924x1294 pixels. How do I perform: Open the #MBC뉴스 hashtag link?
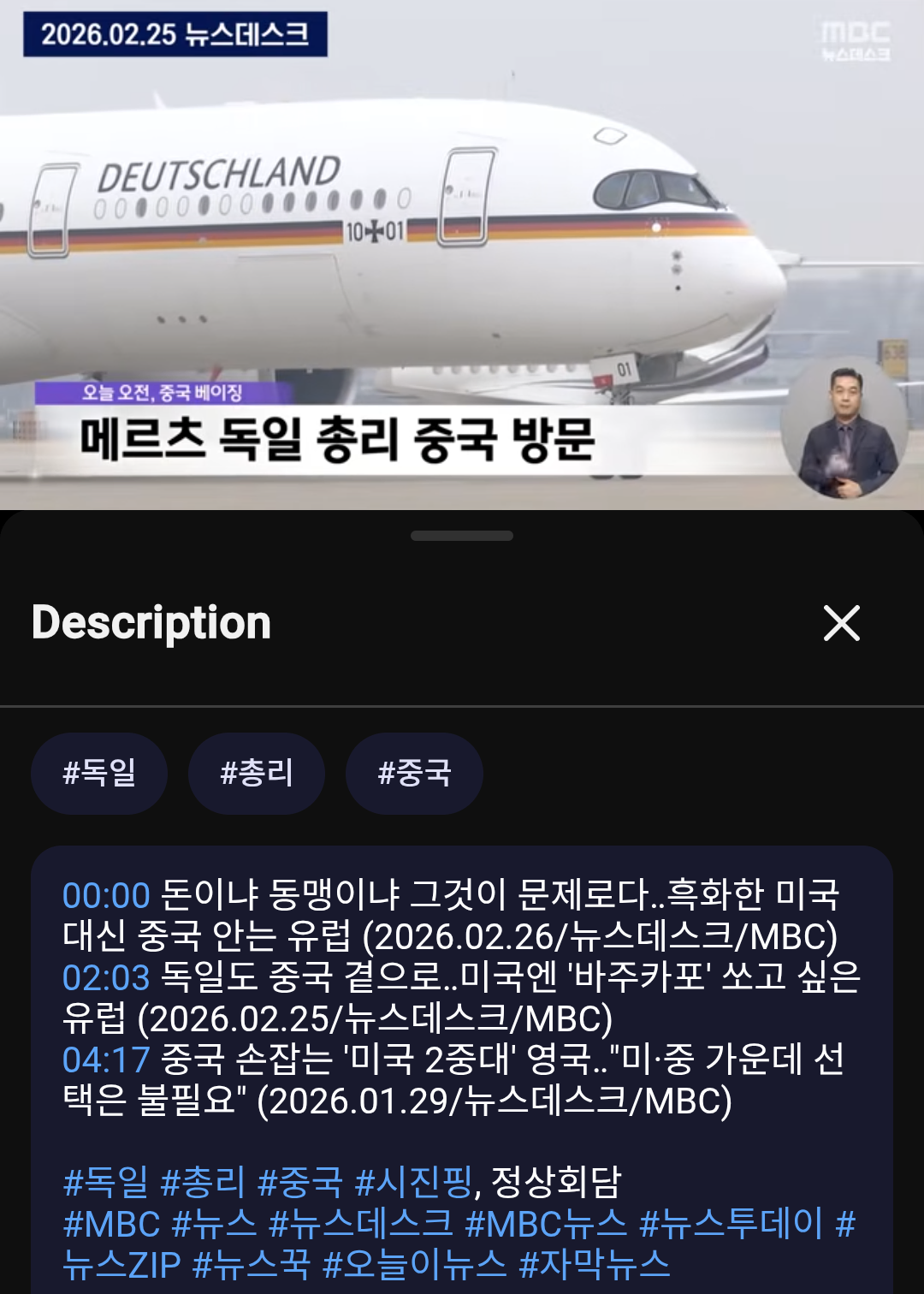coord(546,1224)
